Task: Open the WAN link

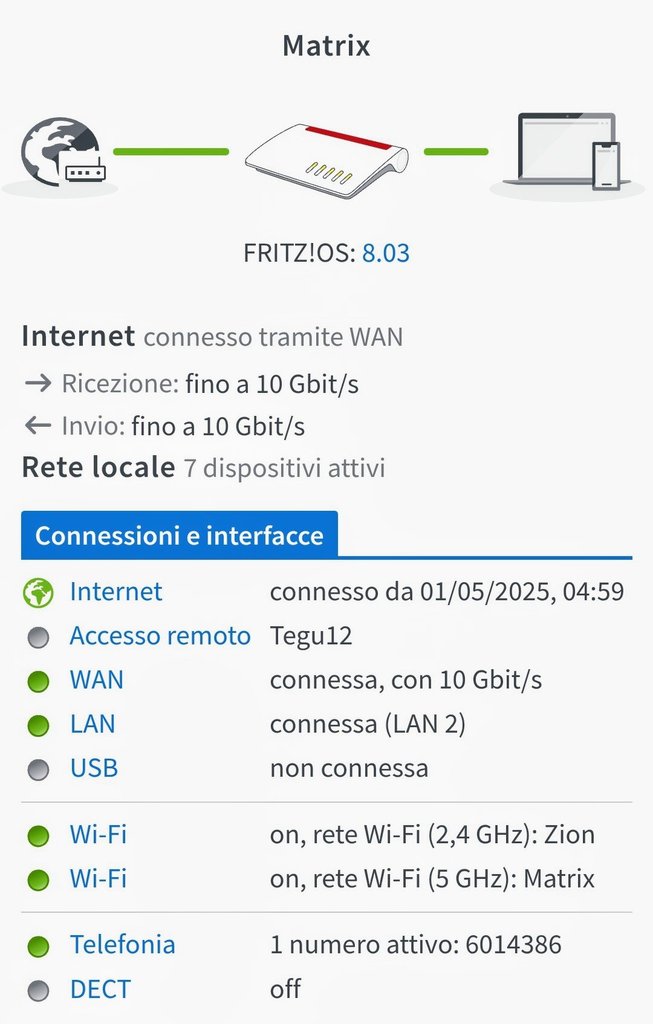Action: [x=96, y=680]
